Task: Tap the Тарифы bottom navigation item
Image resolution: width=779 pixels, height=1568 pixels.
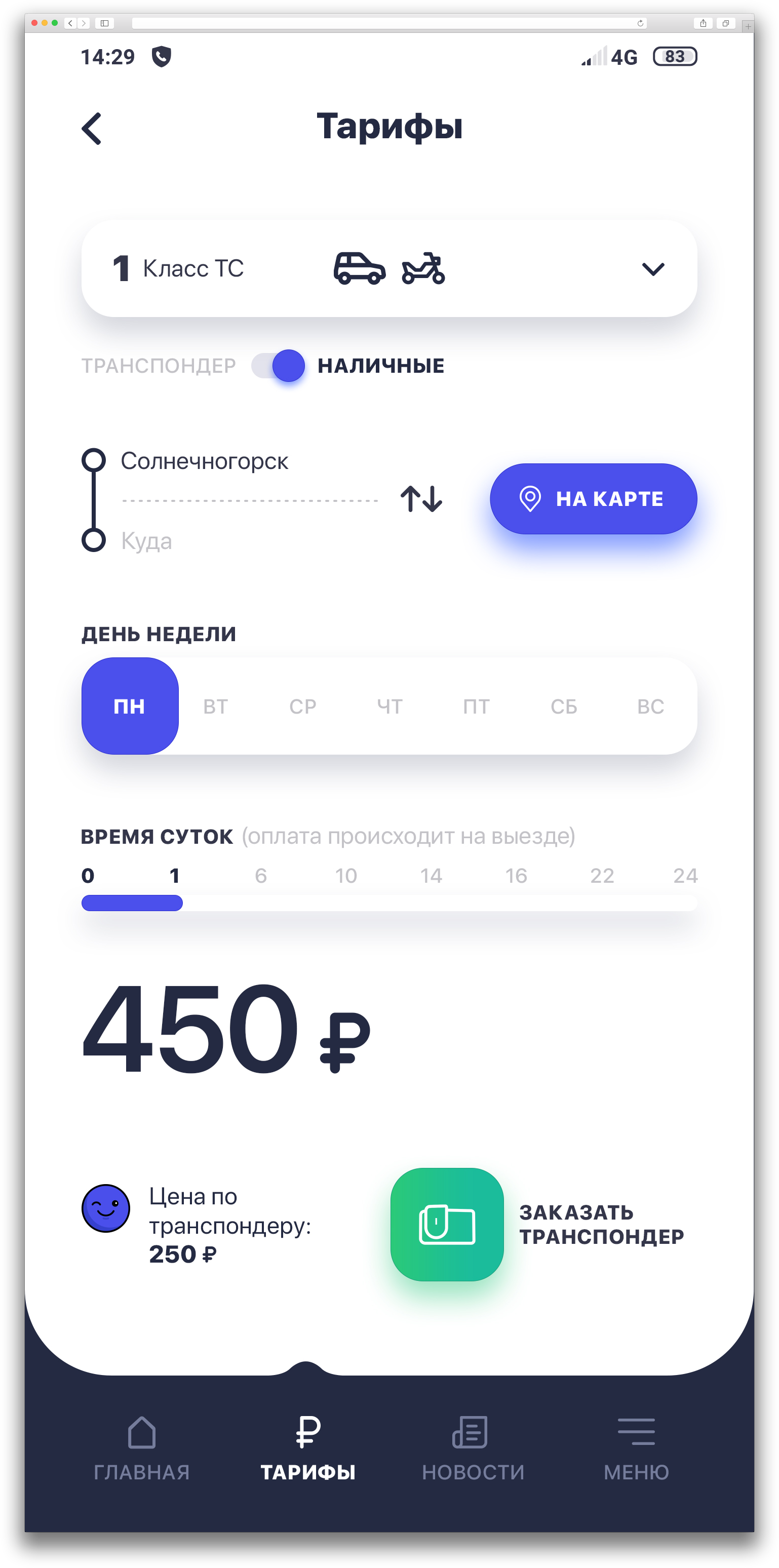Action: [x=308, y=1449]
